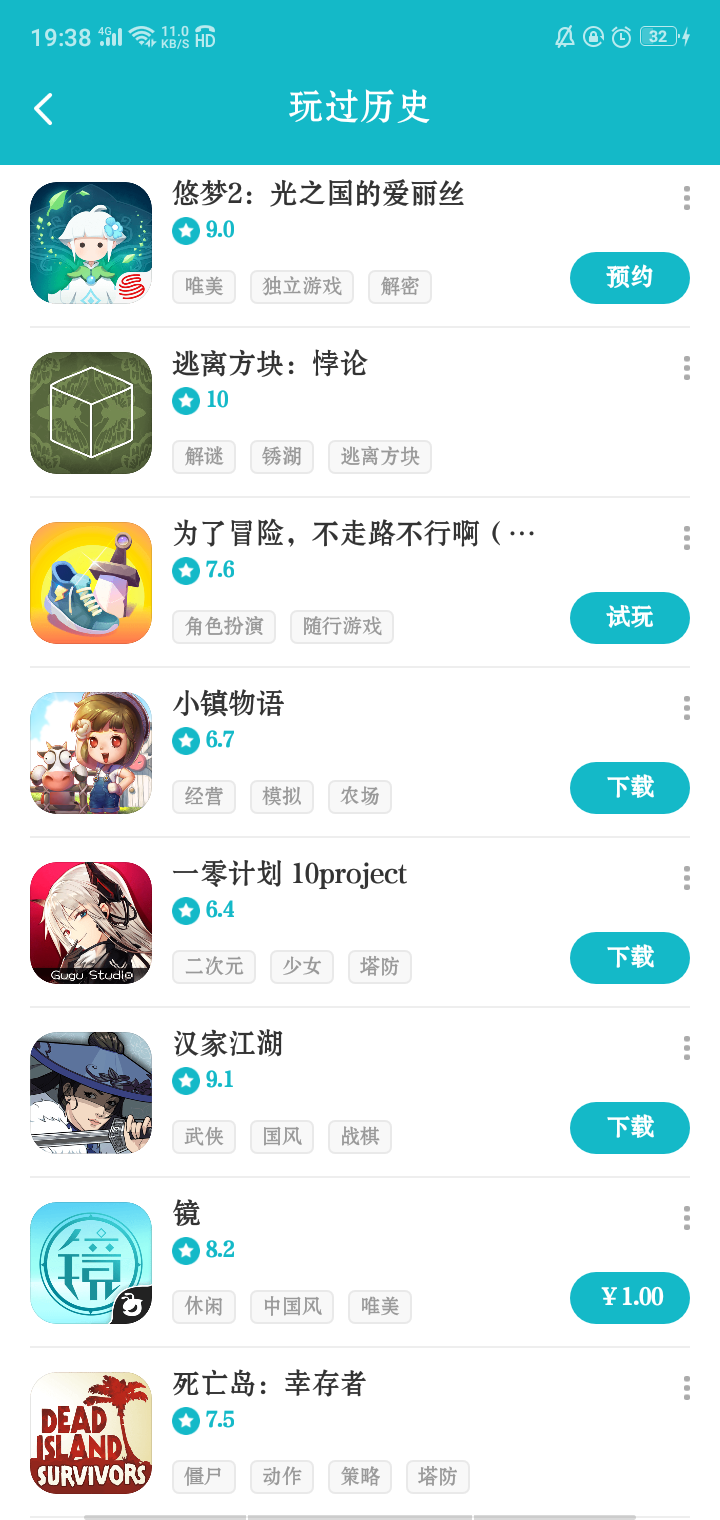
Task: Tap 试玩 for 为了冒险，不走路不行啊
Action: coord(630,618)
